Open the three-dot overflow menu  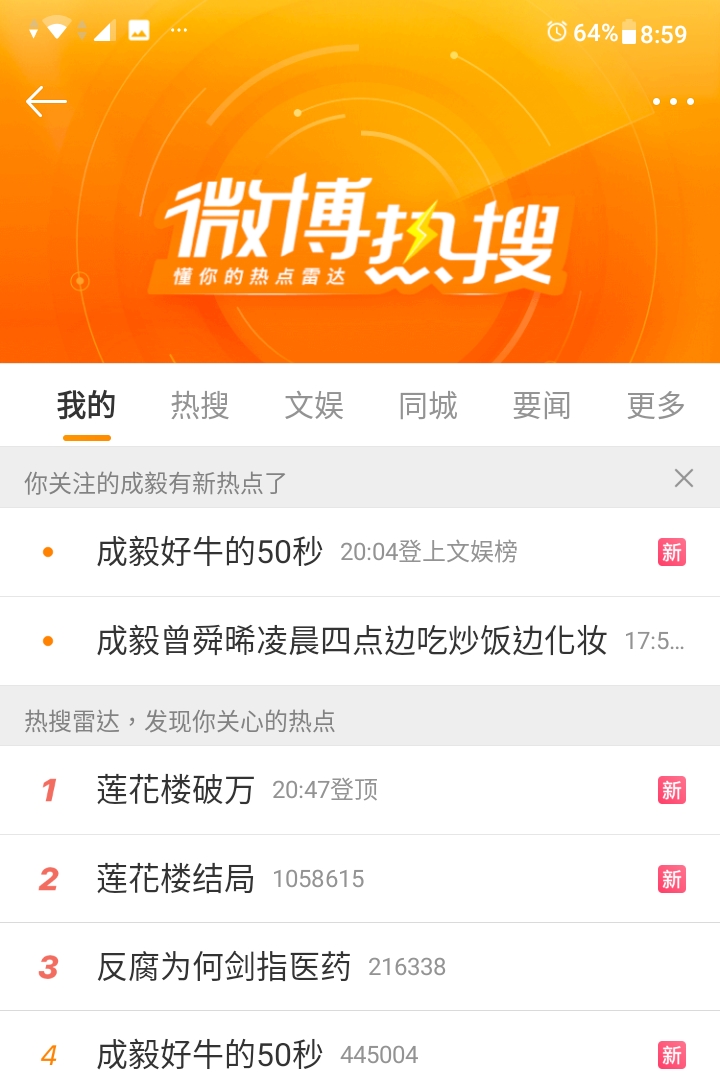click(x=672, y=102)
